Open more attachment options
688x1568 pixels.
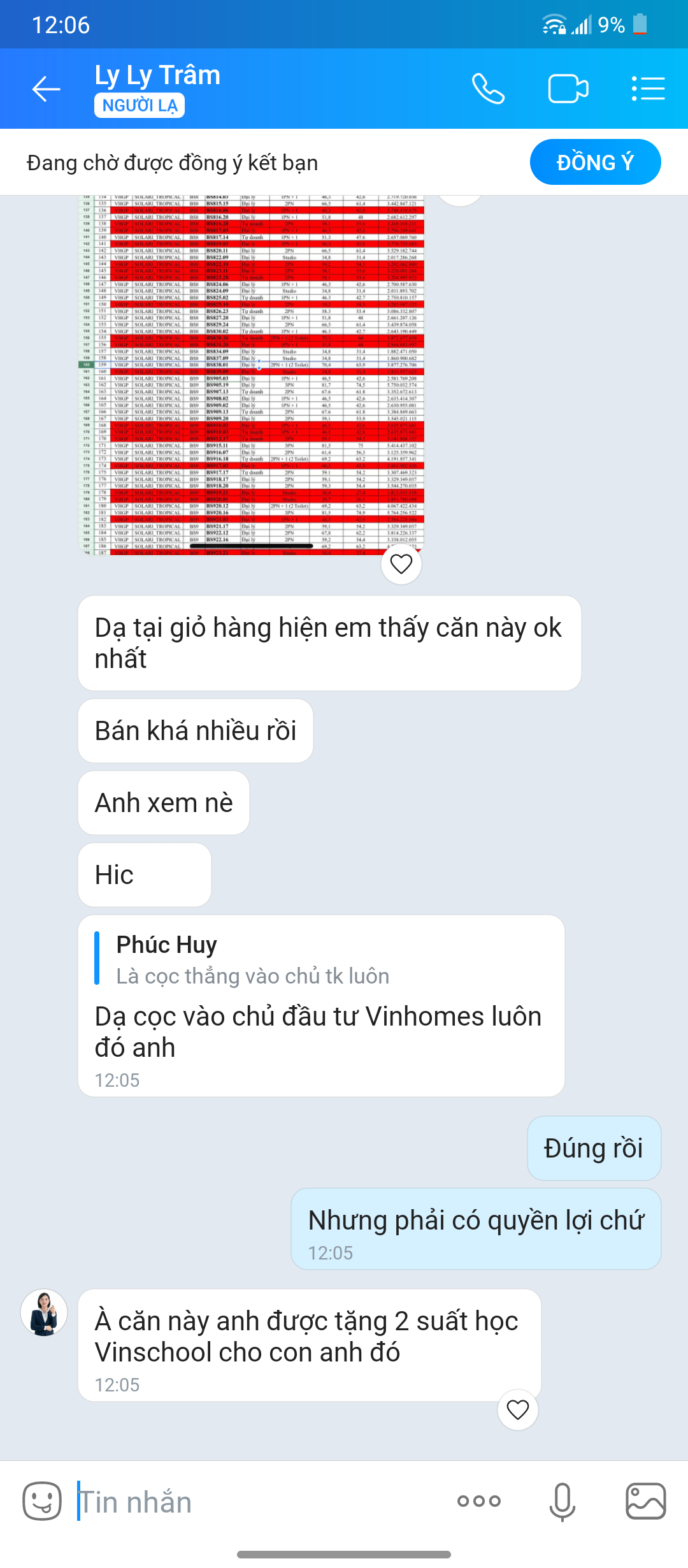coord(479,1501)
